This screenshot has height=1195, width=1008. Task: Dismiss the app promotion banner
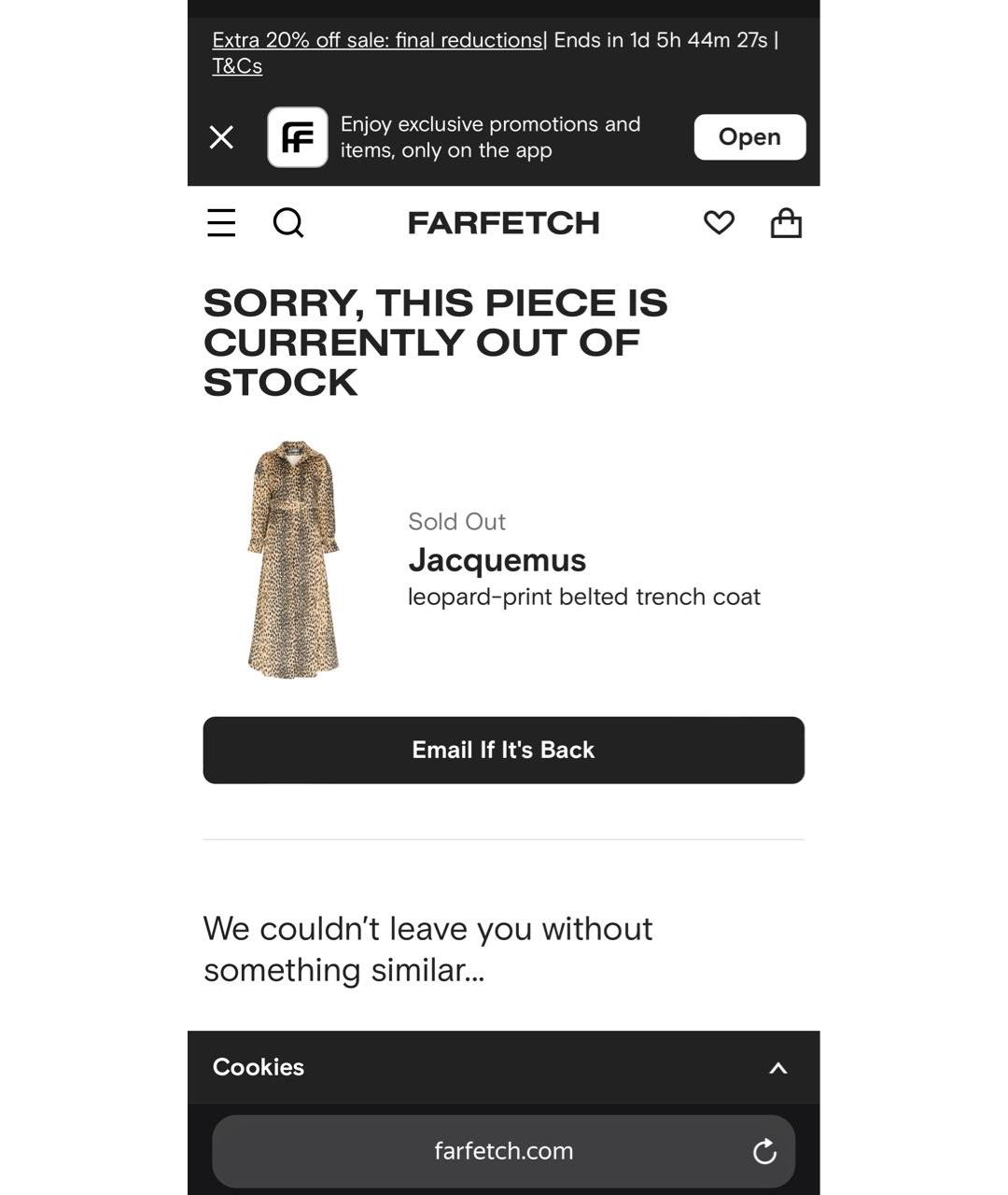pyautogui.click(x=221, y=137)
